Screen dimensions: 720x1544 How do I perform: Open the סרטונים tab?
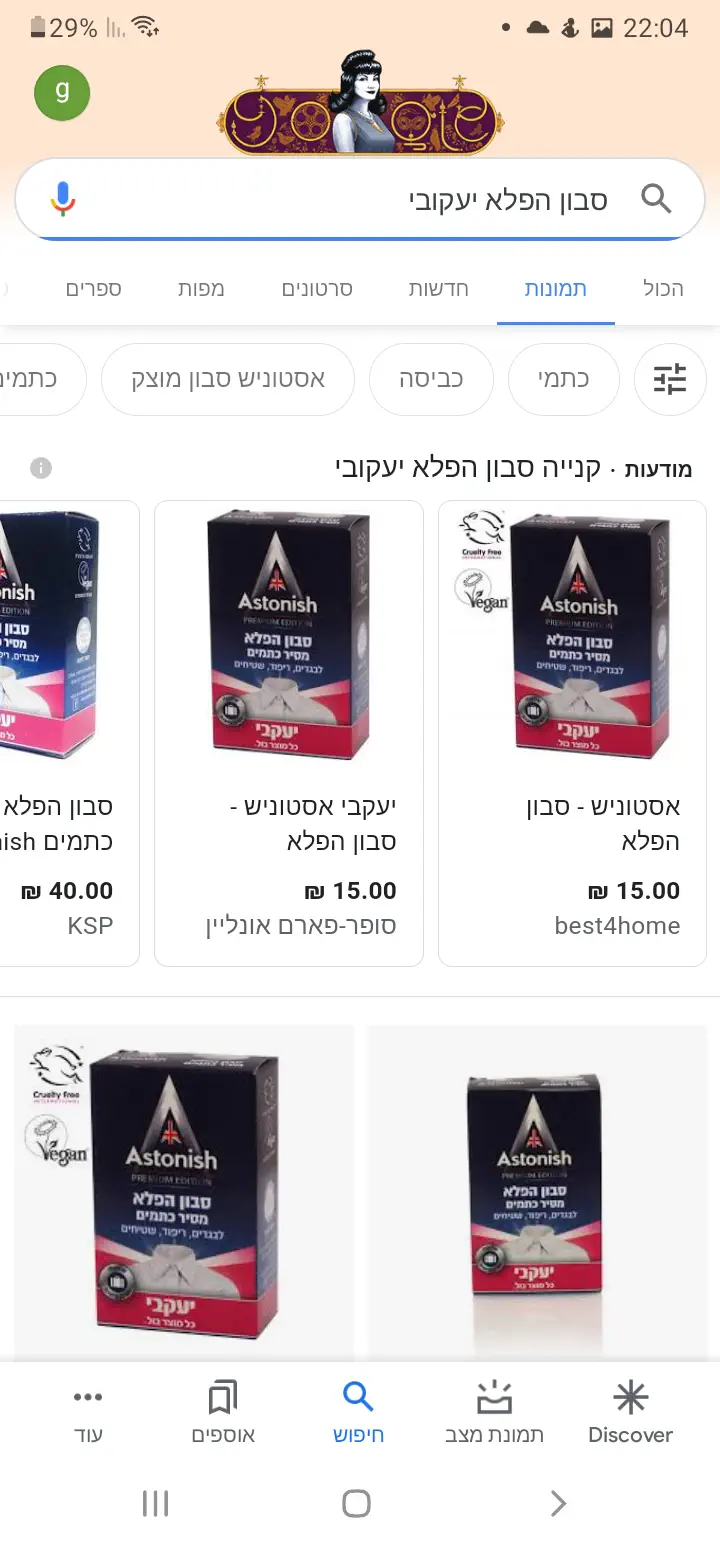pyautogui.click(x=316, y=289)
